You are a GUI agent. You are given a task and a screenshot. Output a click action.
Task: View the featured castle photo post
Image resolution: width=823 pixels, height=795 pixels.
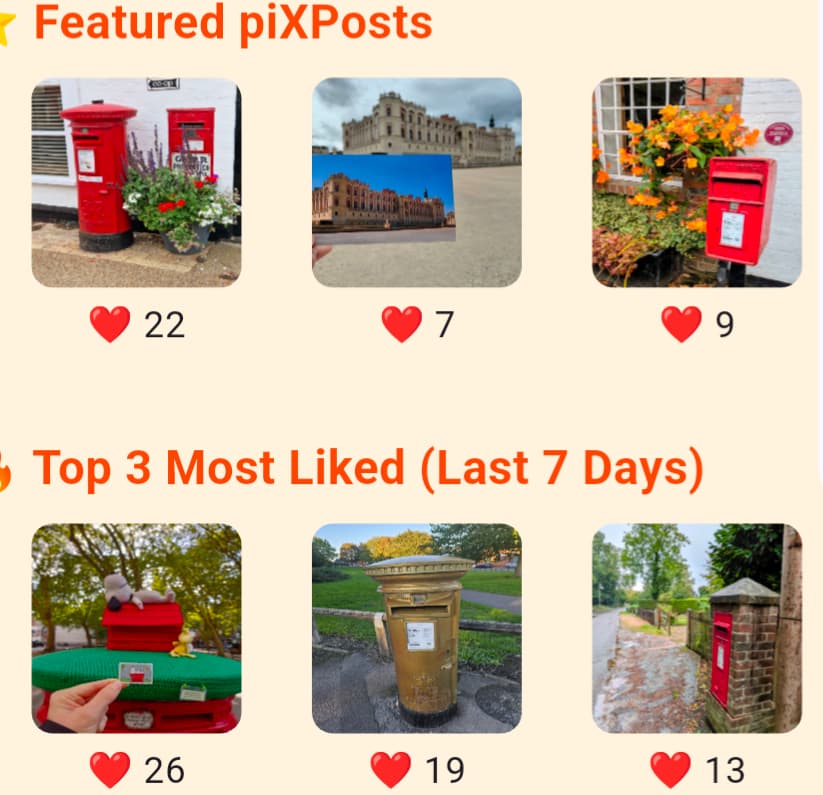coord(417,183)
